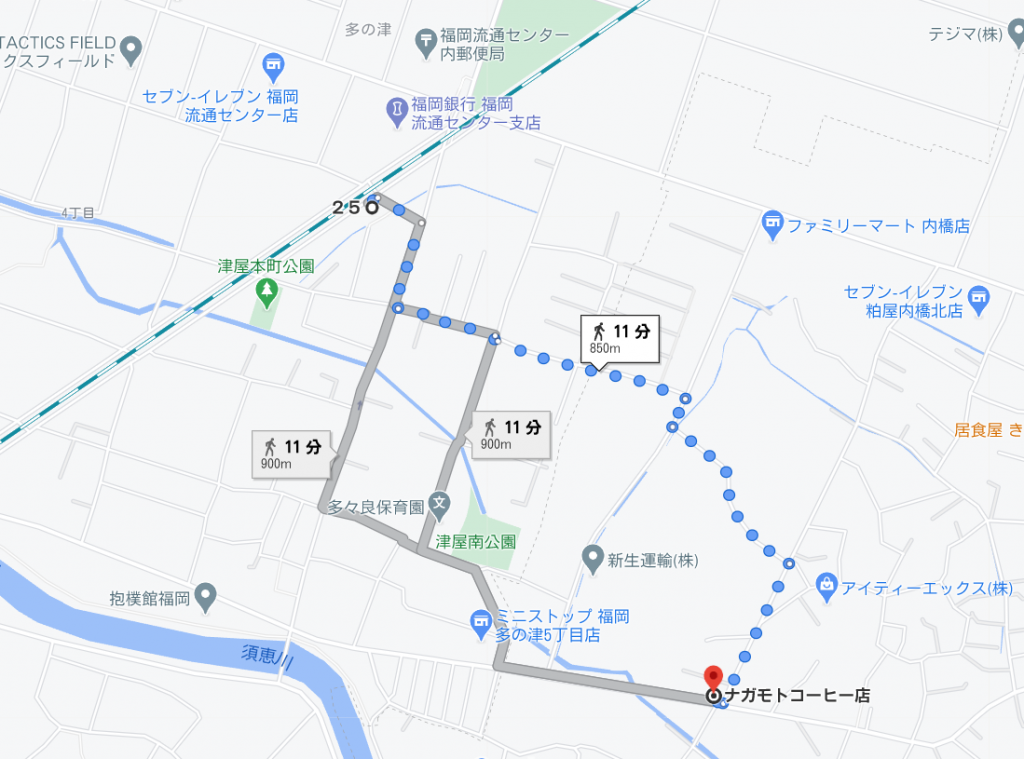1024x759 pixels.
Task: Choose the 900m route past 津屋南公園
Action: click(509, 435)
